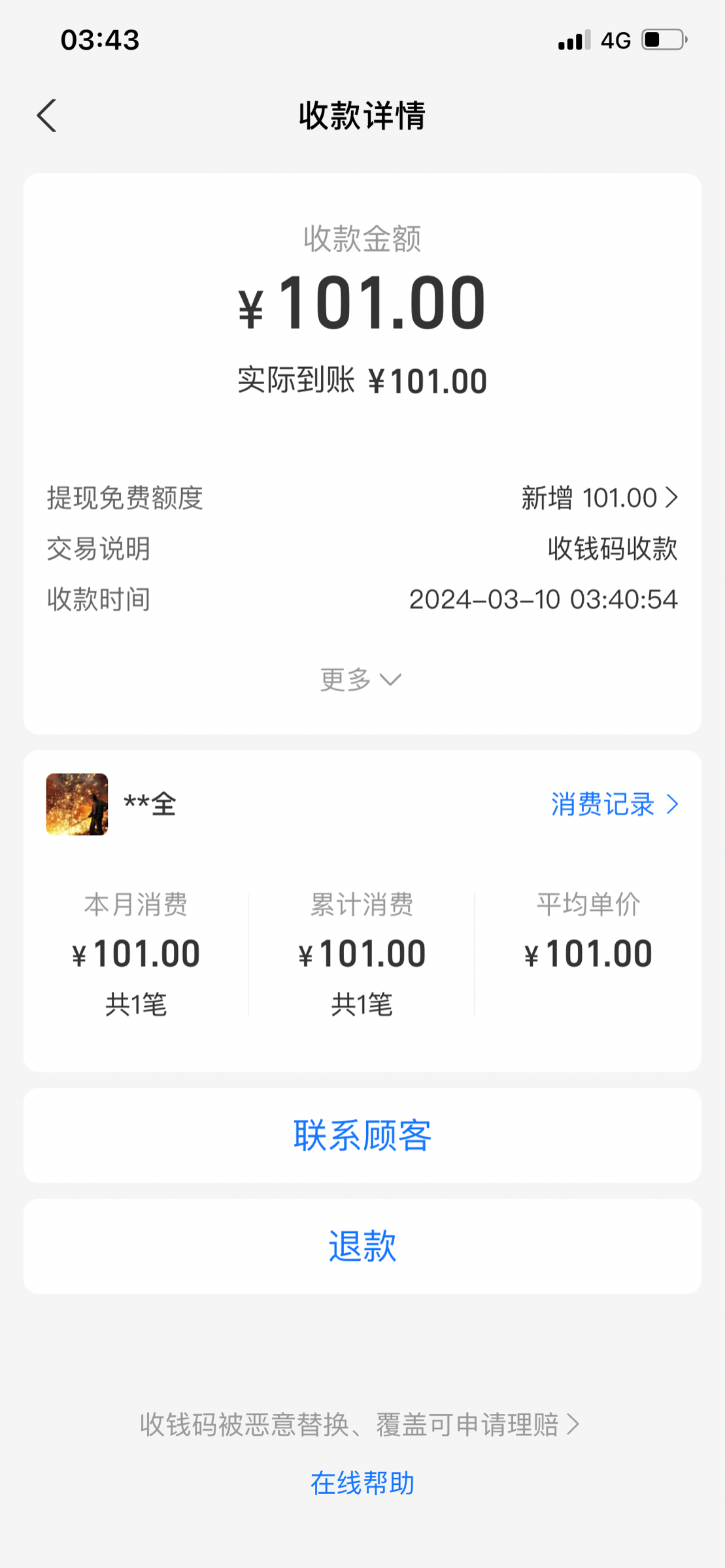Open 消费记录 for this customer
Screen dimensions: 725x1568
pyautogui.click(x=614, y=804)
